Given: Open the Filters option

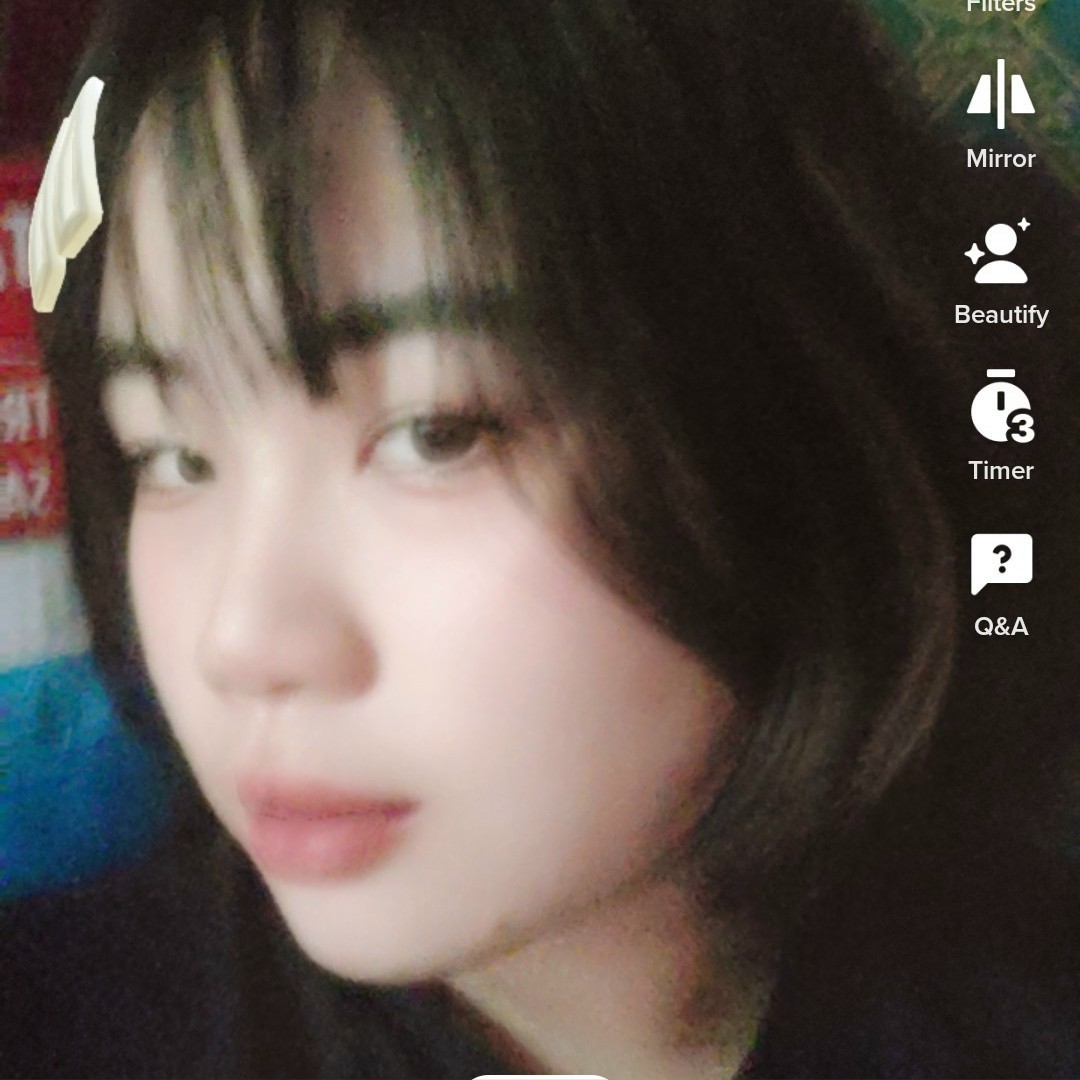Looking at the screenshot, I should pyautogui.click(x=1000, y=6).
